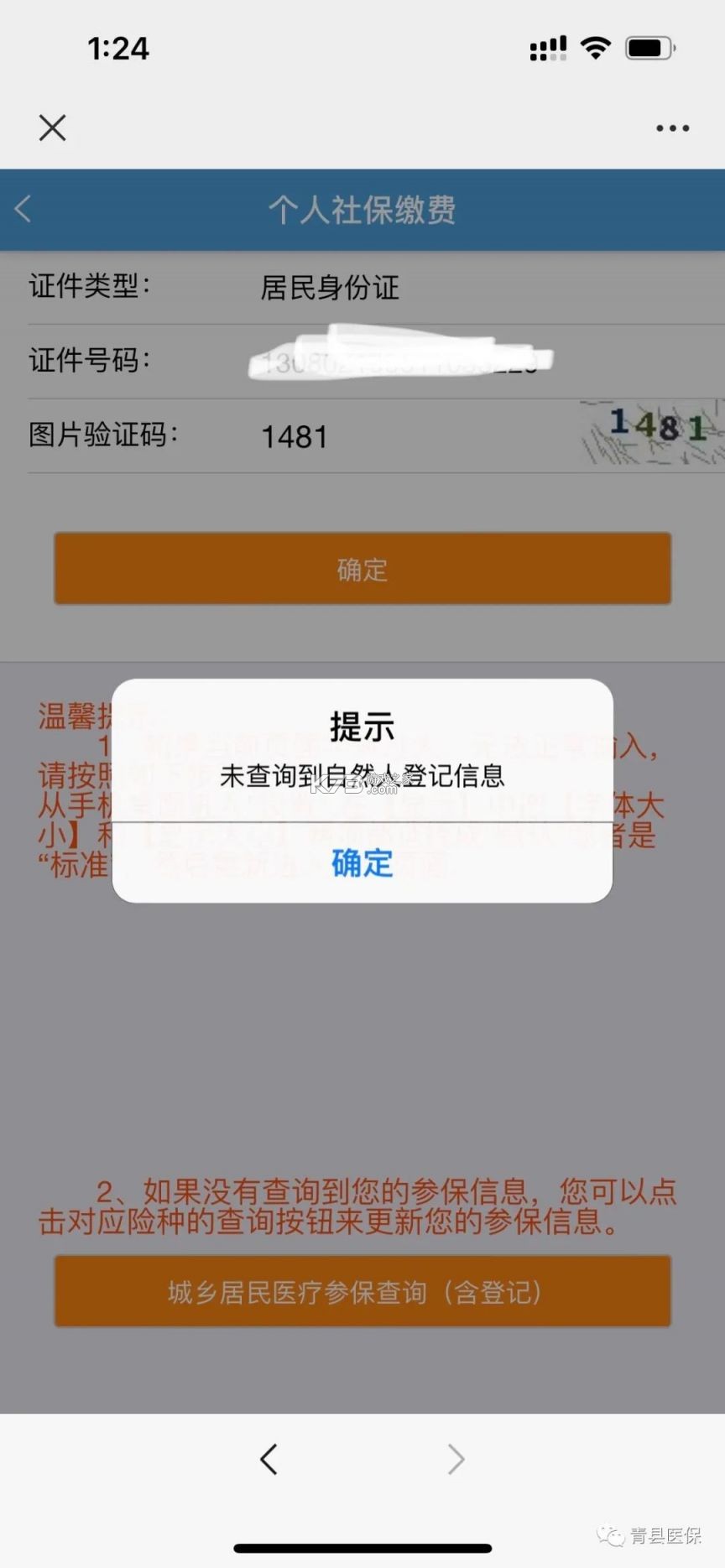Tap the 1:24 clock in status bar
Screen dimensions: 725x1568
pyautogui.click(x=117, y=48)
